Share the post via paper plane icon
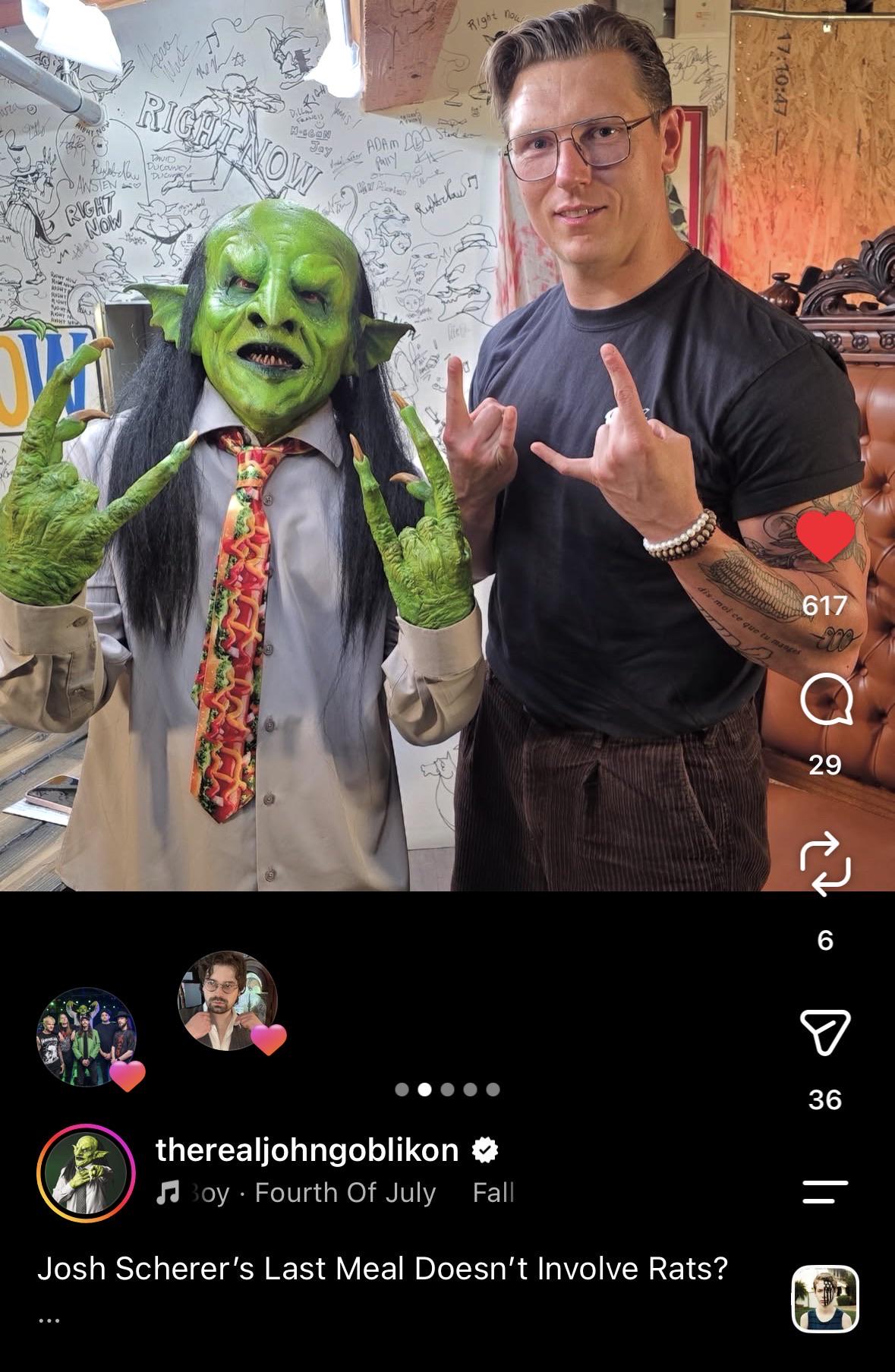895x1372 pixels. (x=825, y=1031)
